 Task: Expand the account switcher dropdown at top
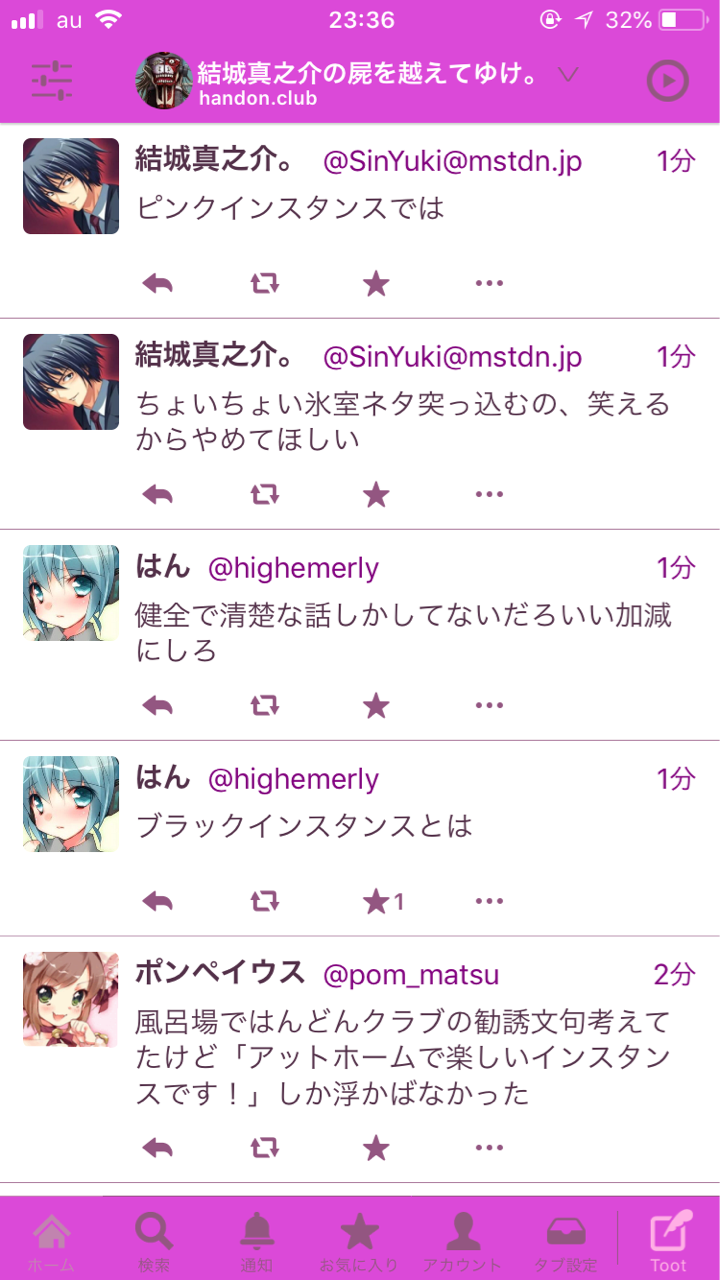[x=568, y=75]
